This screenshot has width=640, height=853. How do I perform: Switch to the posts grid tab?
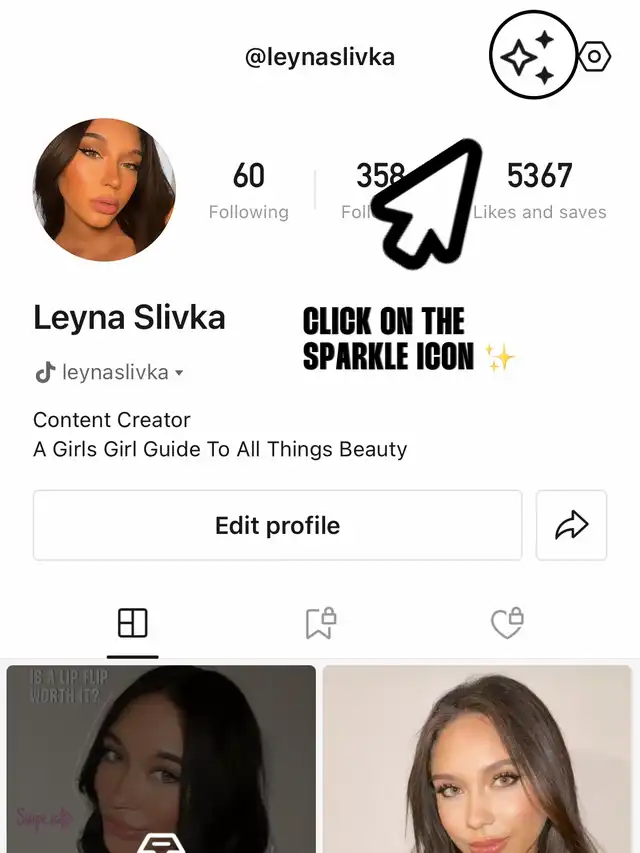[x=132, y=624]
